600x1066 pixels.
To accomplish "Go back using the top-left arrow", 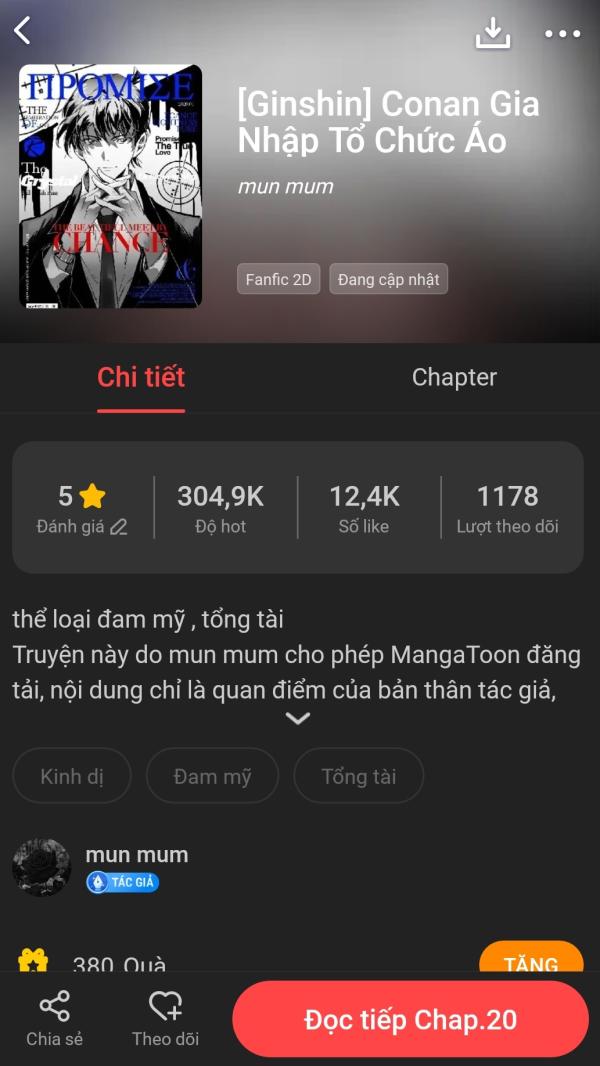I will coord(23,31).
